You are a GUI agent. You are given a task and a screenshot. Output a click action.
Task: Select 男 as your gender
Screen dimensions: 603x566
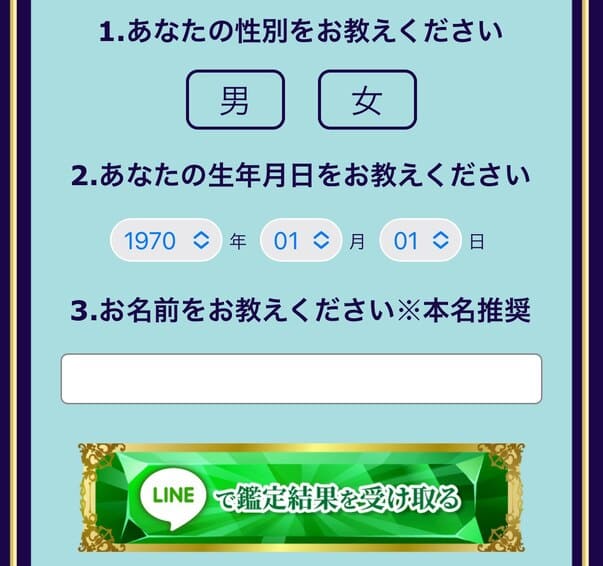pos(236,100)
